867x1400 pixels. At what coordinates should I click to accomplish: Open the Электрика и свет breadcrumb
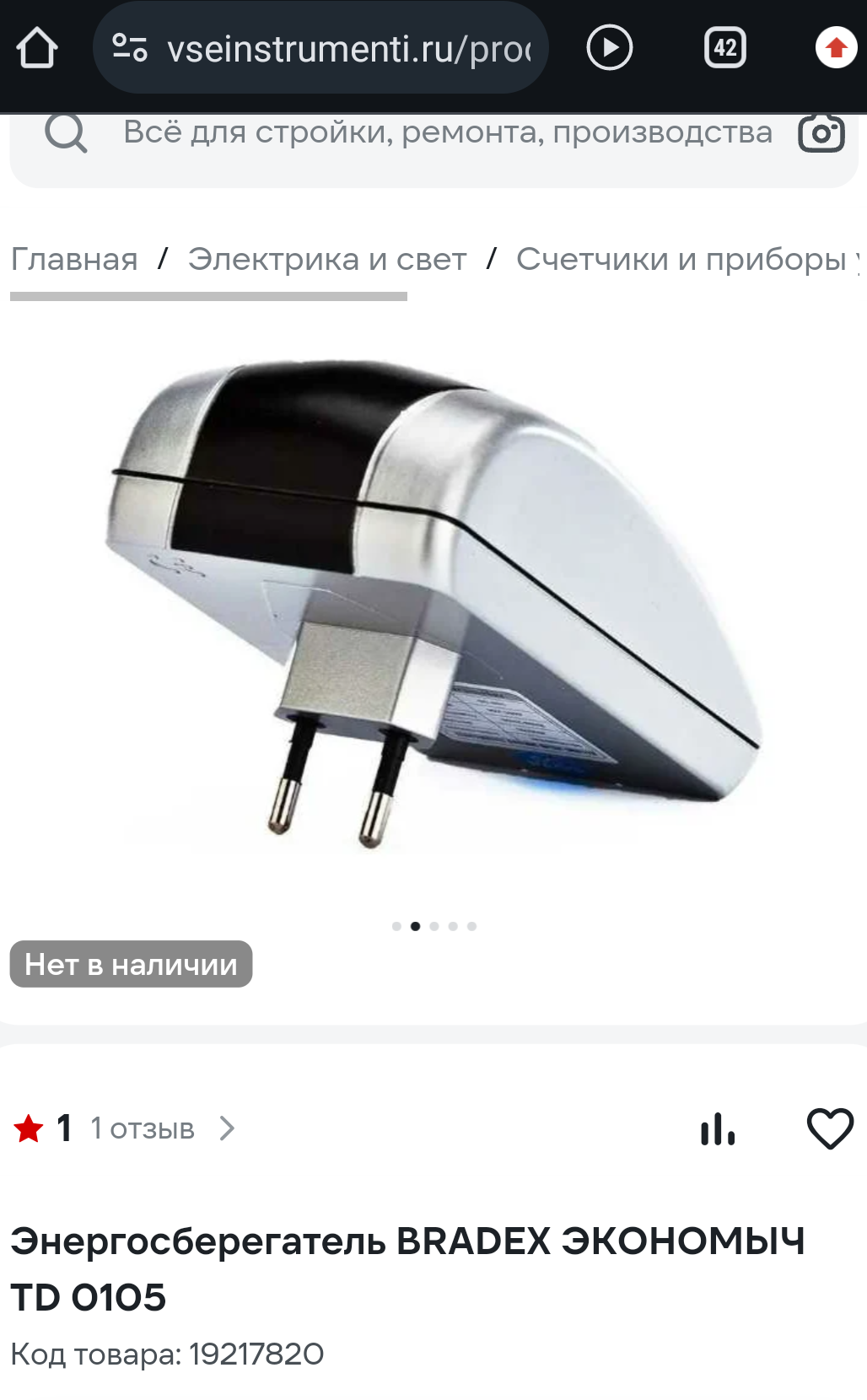[327, 260]
